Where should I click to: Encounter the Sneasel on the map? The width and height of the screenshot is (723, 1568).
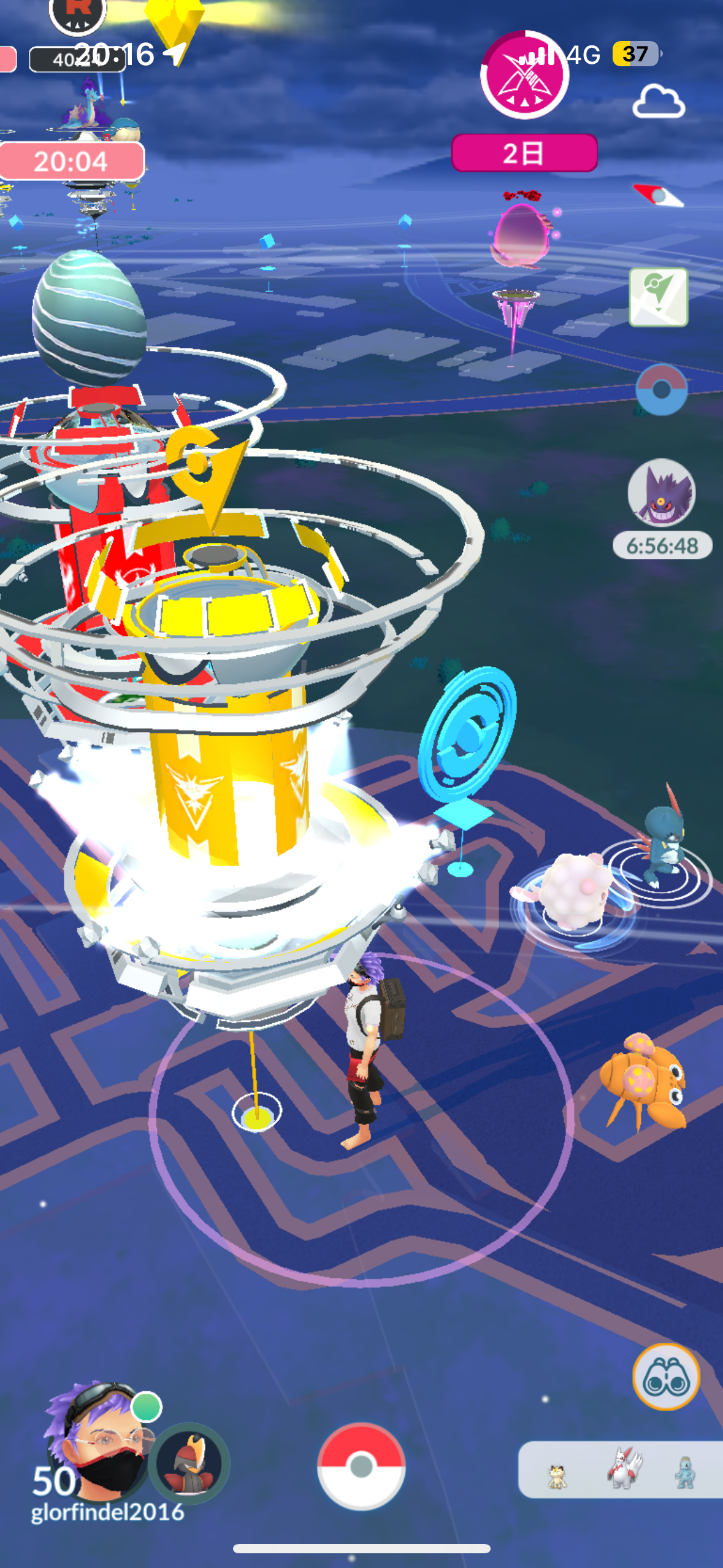664,833
